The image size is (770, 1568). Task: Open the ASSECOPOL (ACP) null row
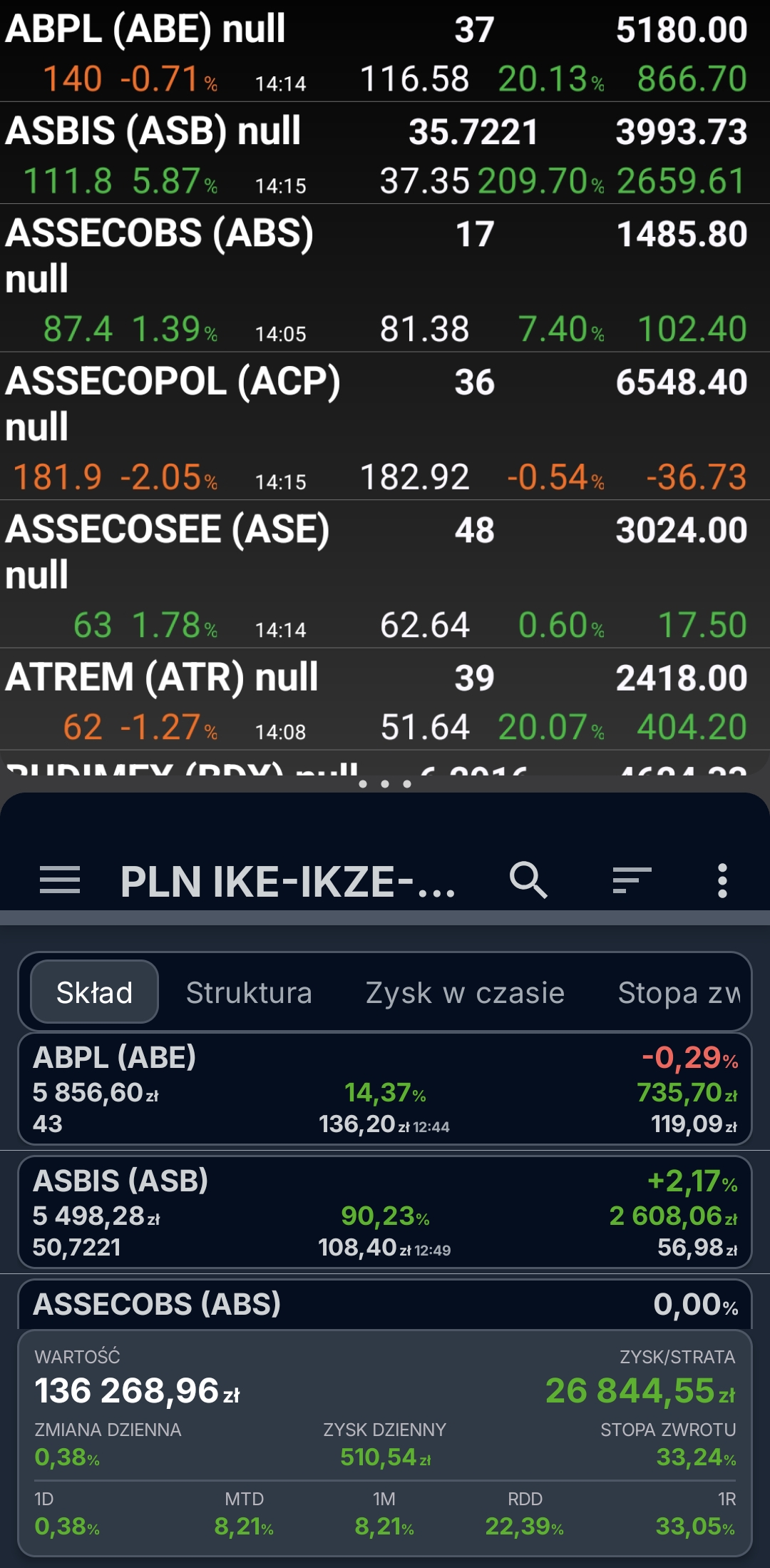coord(385,426)
